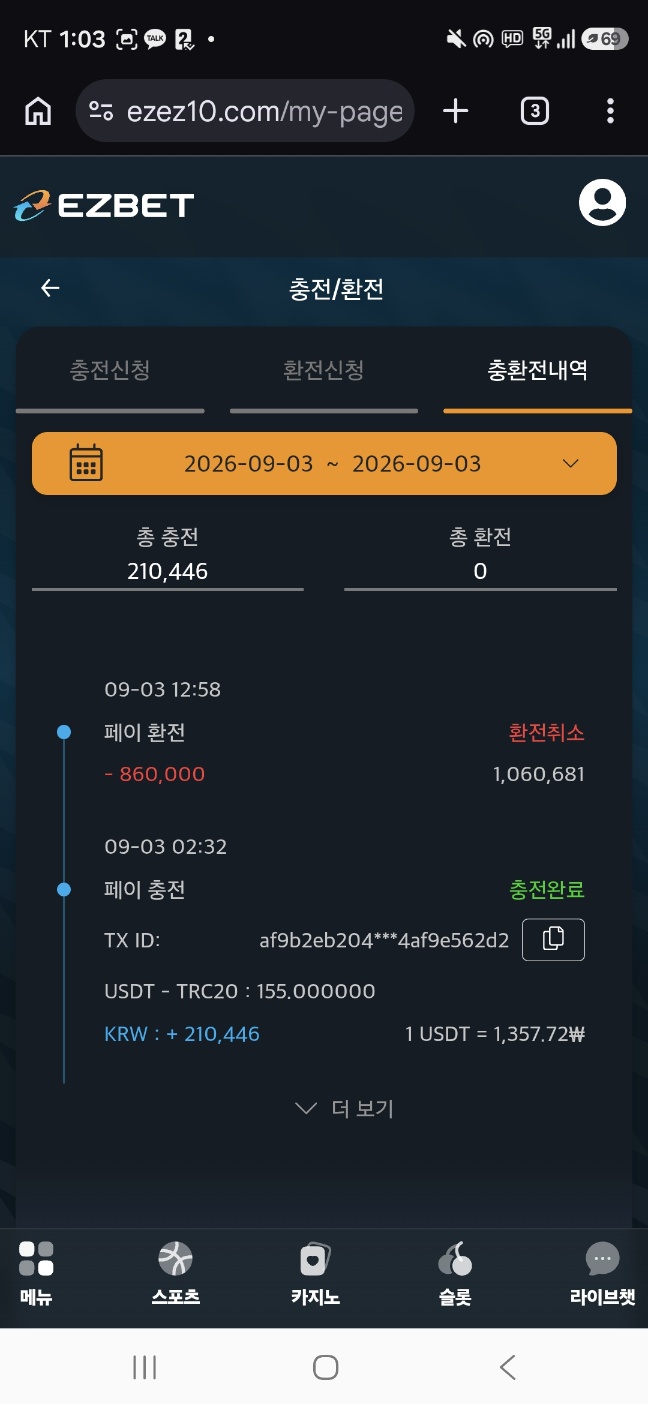Viewport: 648px width, 1404px height.
Task: Open the browser overflow menu
Action: click(610, 111)
